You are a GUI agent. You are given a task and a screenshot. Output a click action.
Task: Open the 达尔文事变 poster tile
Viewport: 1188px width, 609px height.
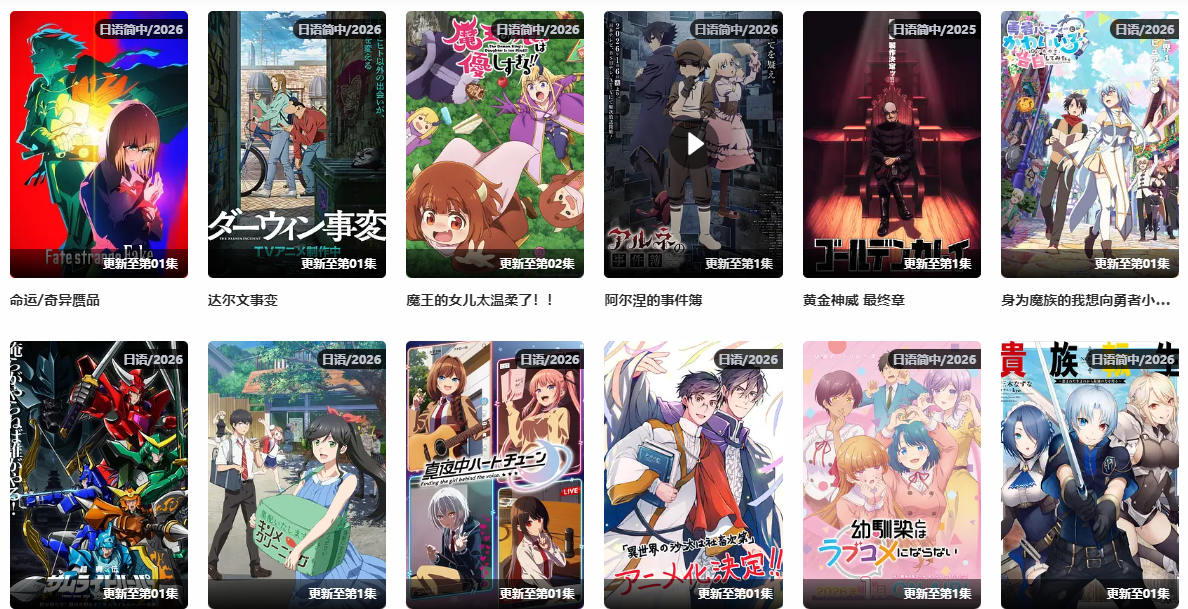(x=297, y=145)
